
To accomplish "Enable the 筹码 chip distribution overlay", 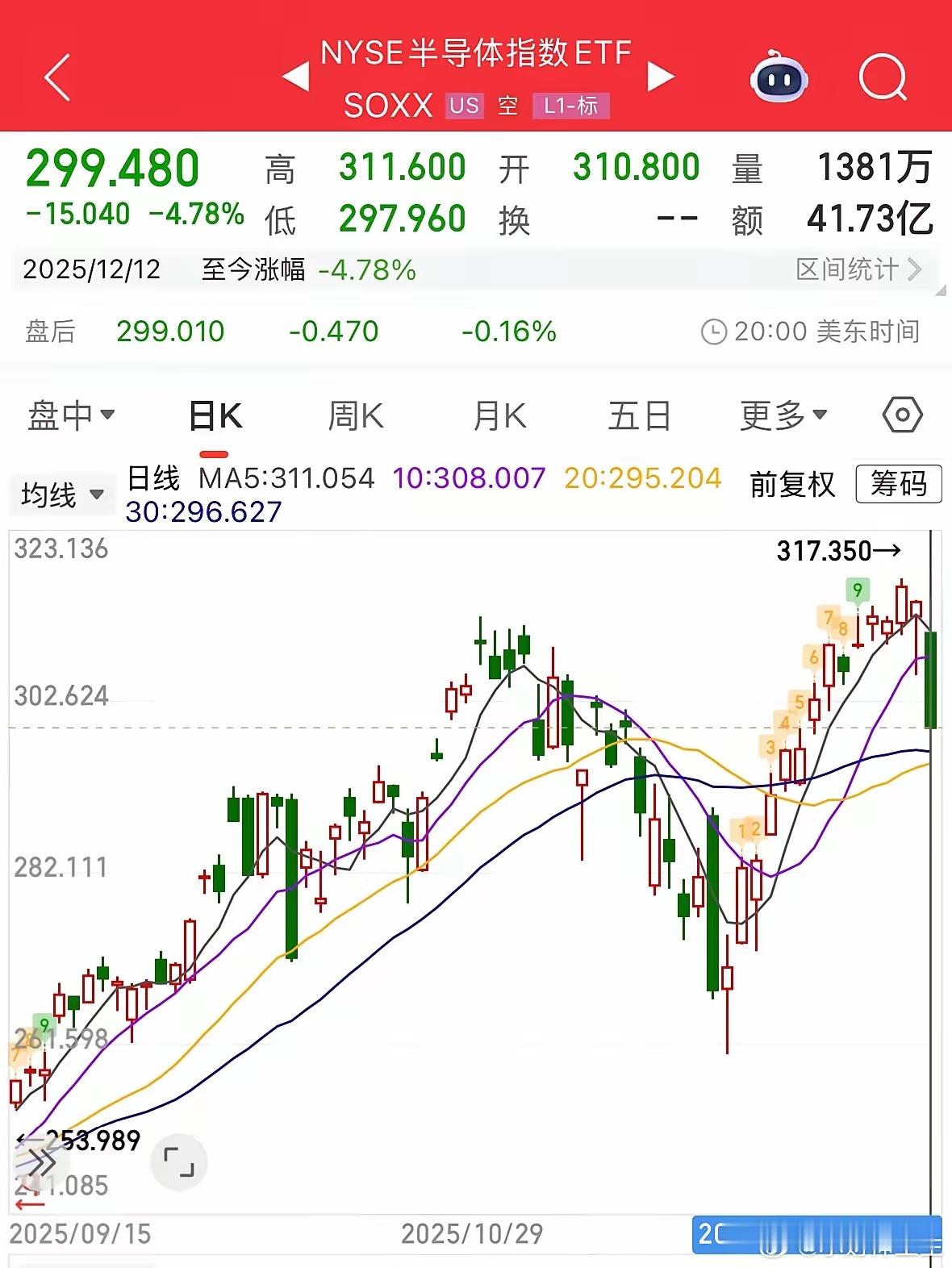I will (898, 482).
